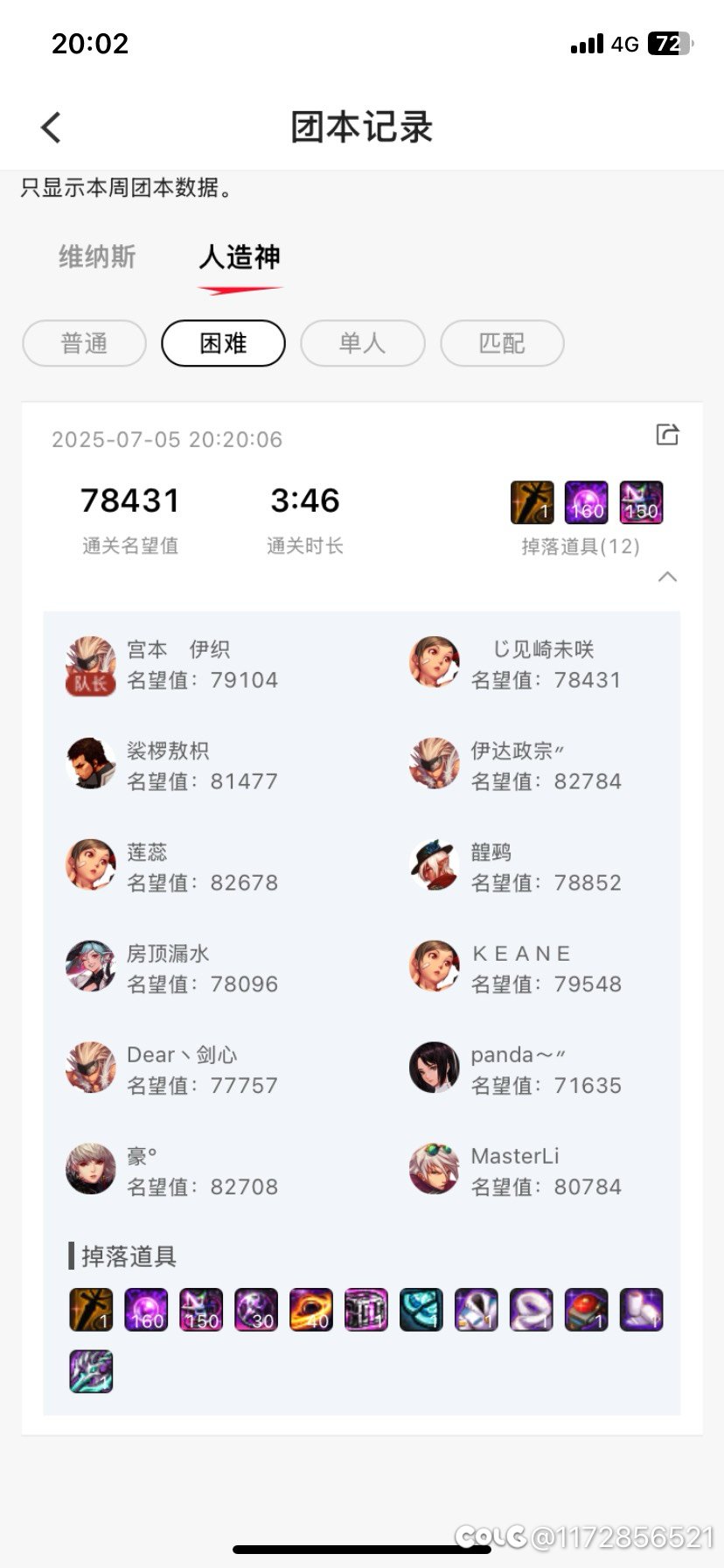This screenshot has height=1568, width=724.
Task: Select the 困难 difficulty chip
Action: [x=223, y=343]
